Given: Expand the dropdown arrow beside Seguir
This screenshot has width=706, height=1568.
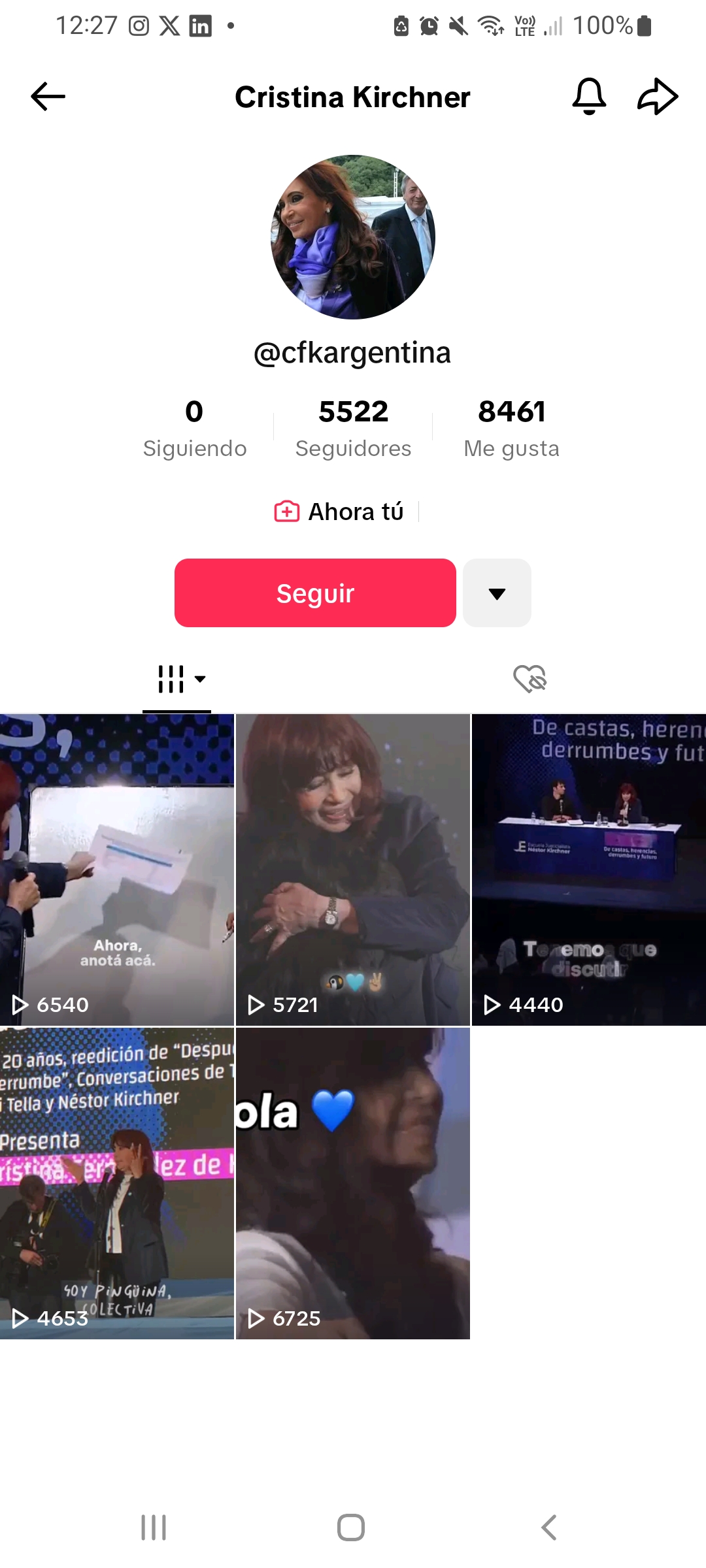Looking at the screenshot, I should click(x=497, y=593).
